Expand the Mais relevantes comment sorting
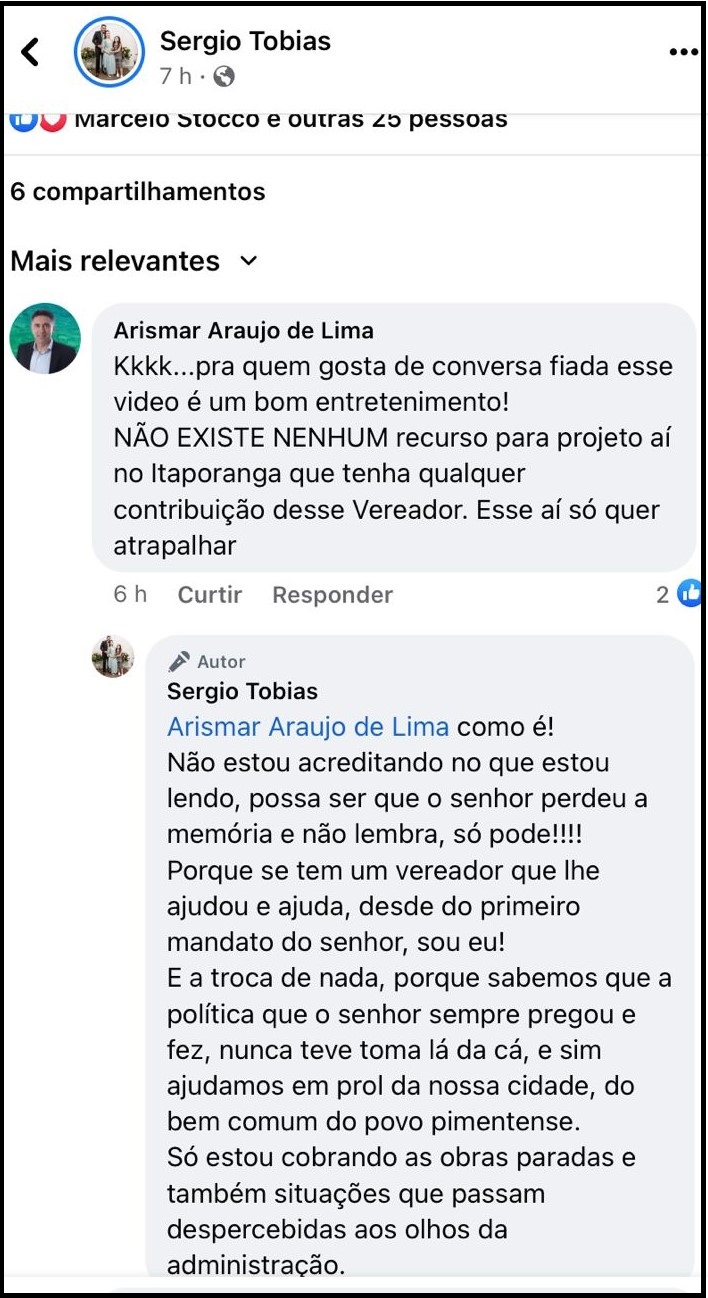 tap(134, 261)
